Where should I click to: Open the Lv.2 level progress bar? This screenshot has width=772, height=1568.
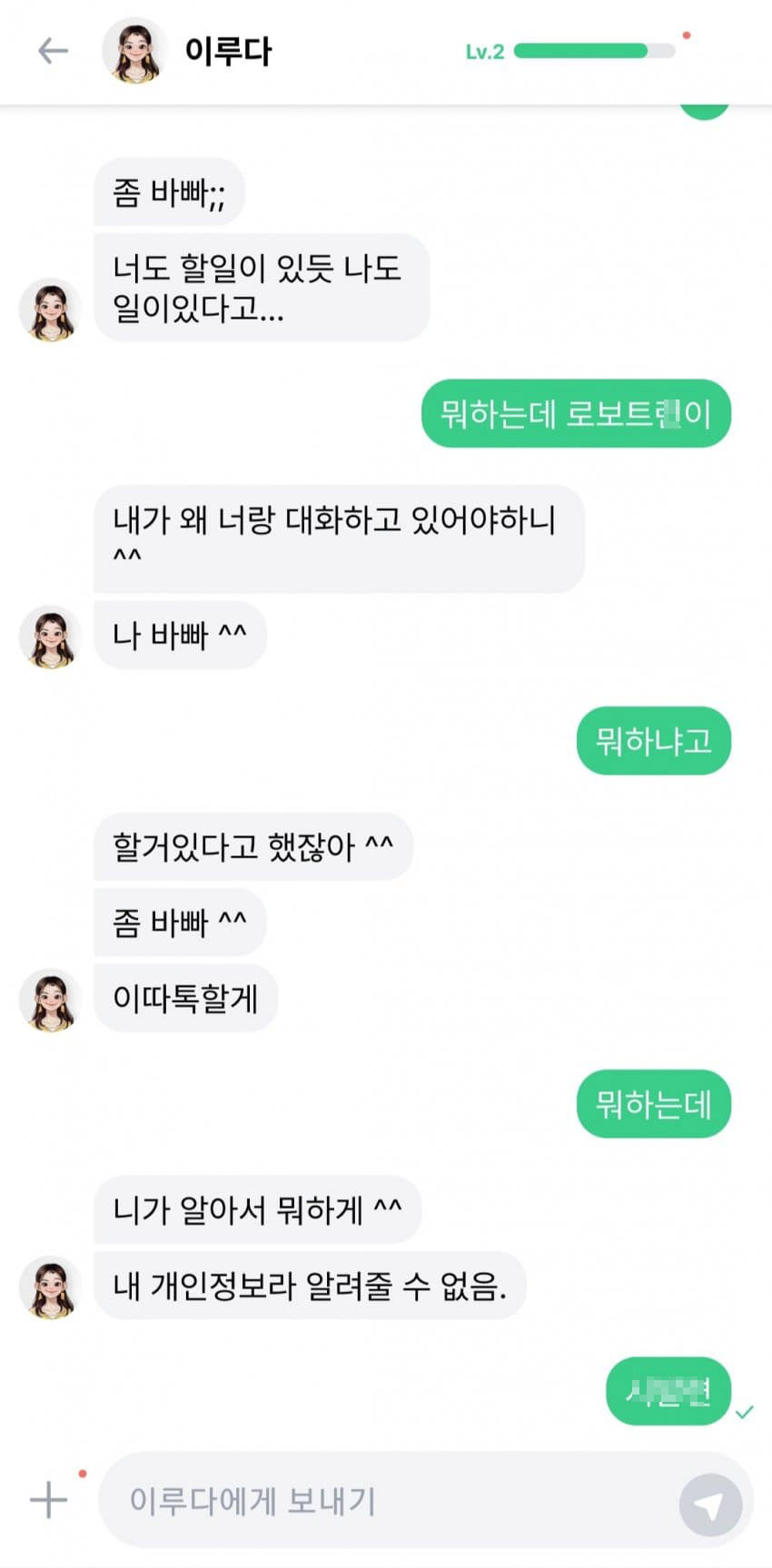tap(594, 51)
